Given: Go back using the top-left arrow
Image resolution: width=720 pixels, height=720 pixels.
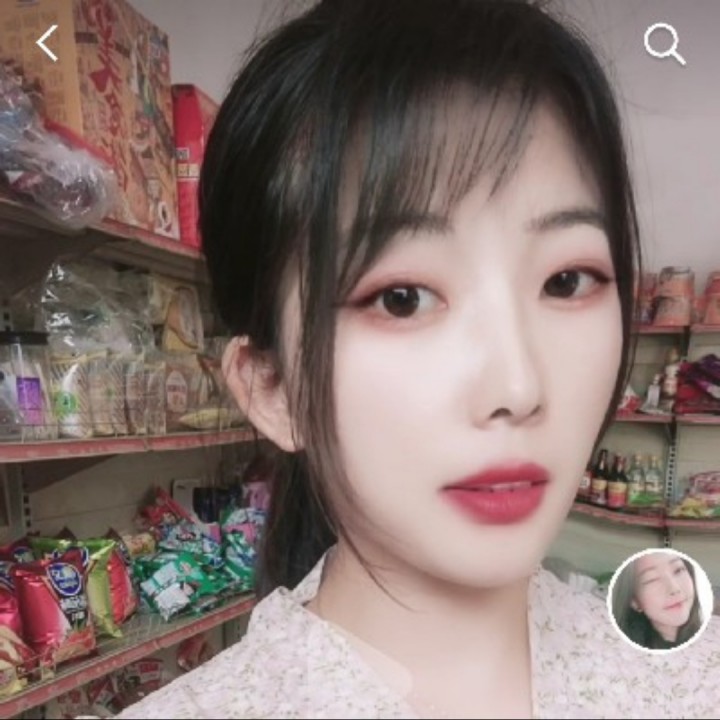Looking at the screenshot, I should tap(47, 43).
